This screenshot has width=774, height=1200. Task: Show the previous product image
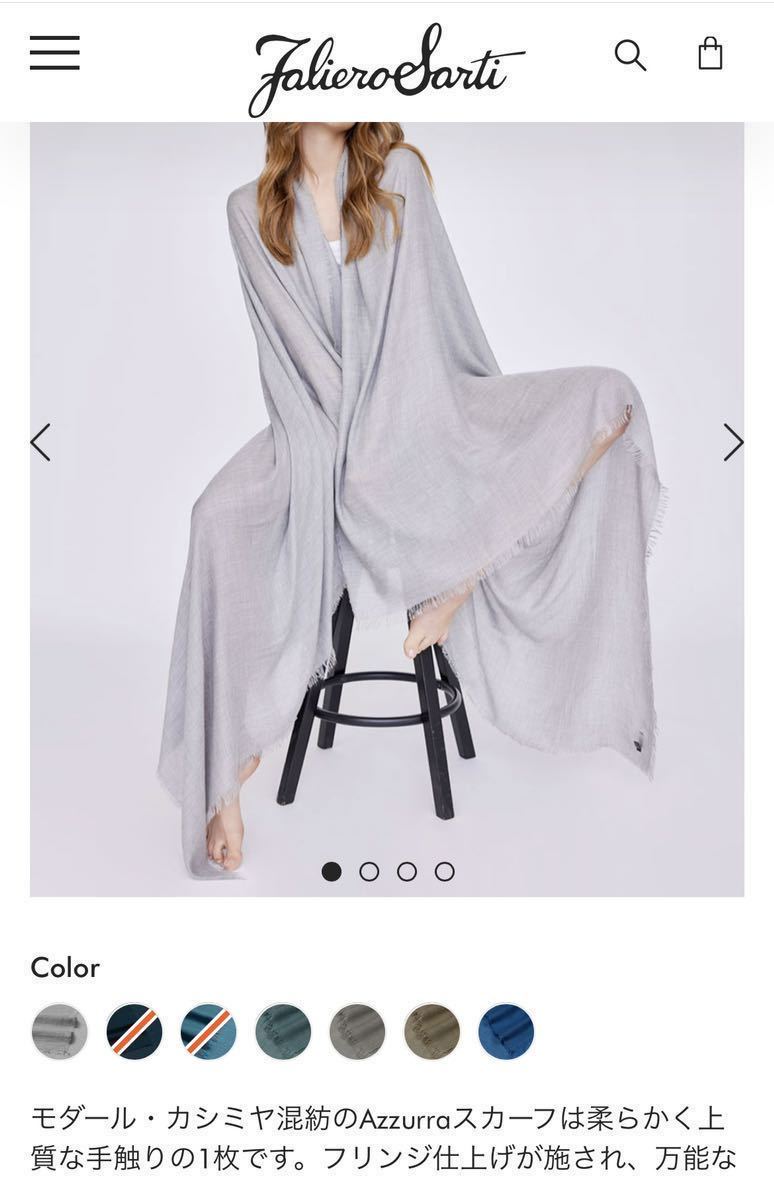[41, 442]
